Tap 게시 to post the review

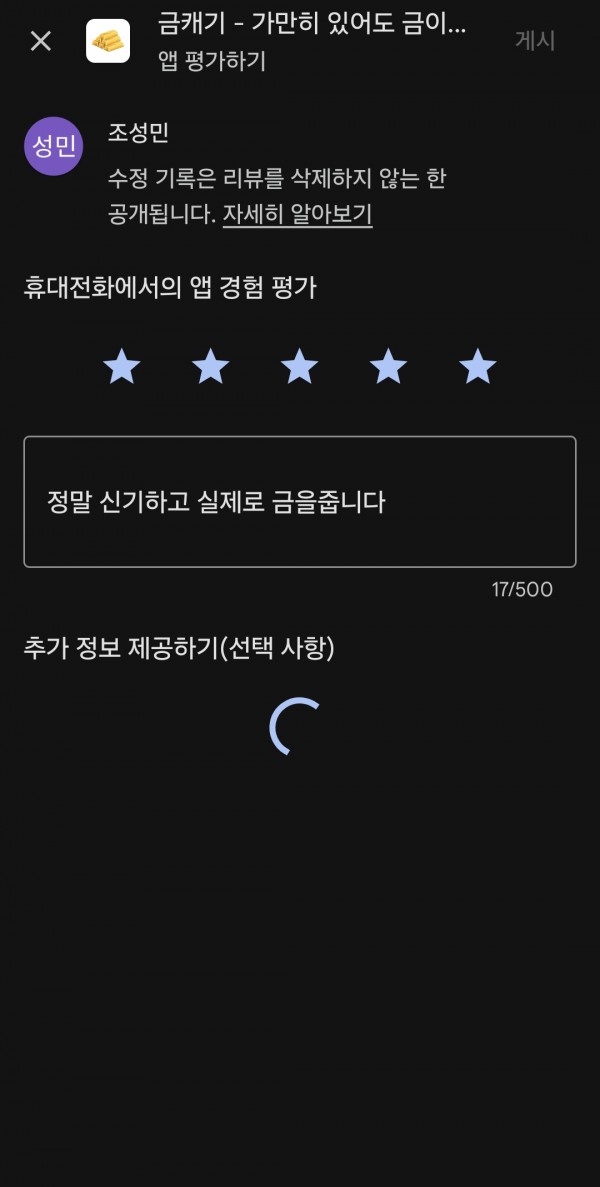click(535, 41)
